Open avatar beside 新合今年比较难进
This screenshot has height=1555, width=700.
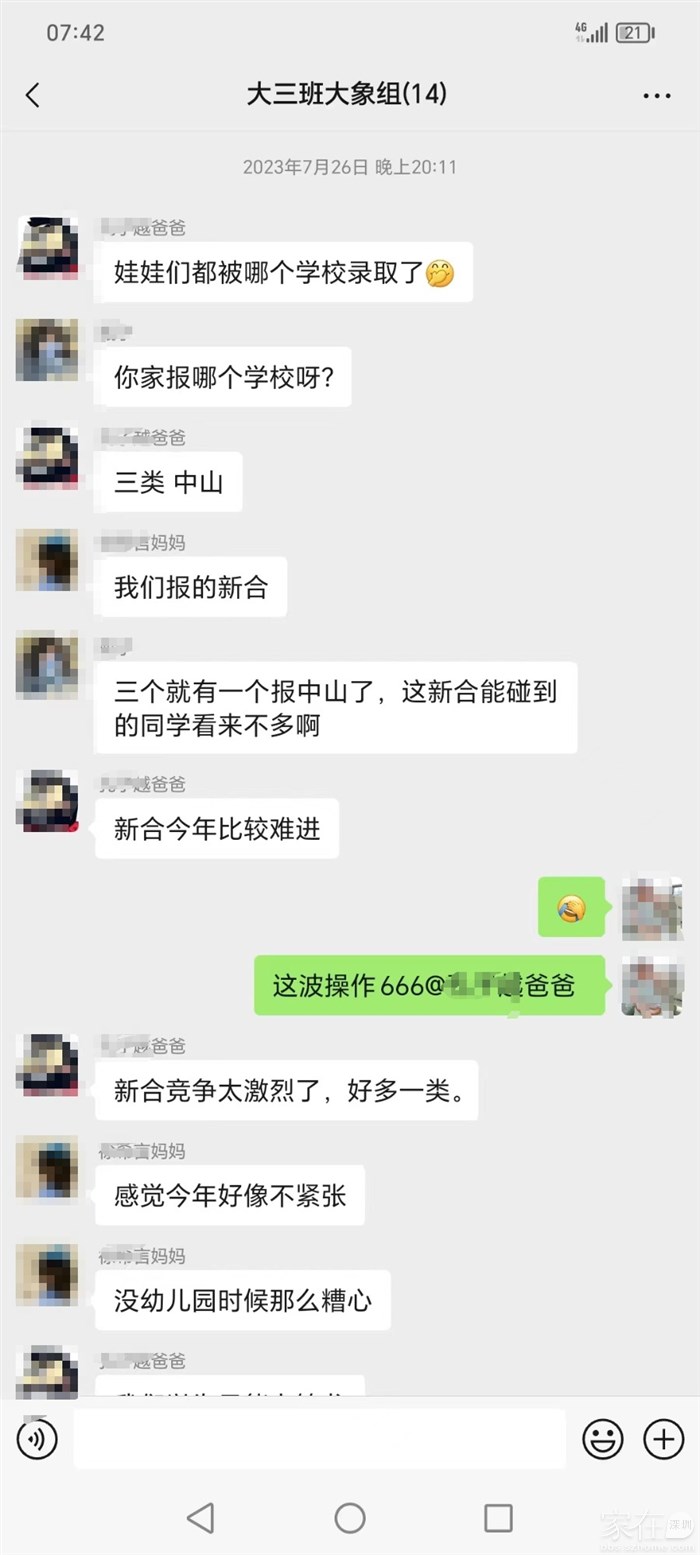47,802
